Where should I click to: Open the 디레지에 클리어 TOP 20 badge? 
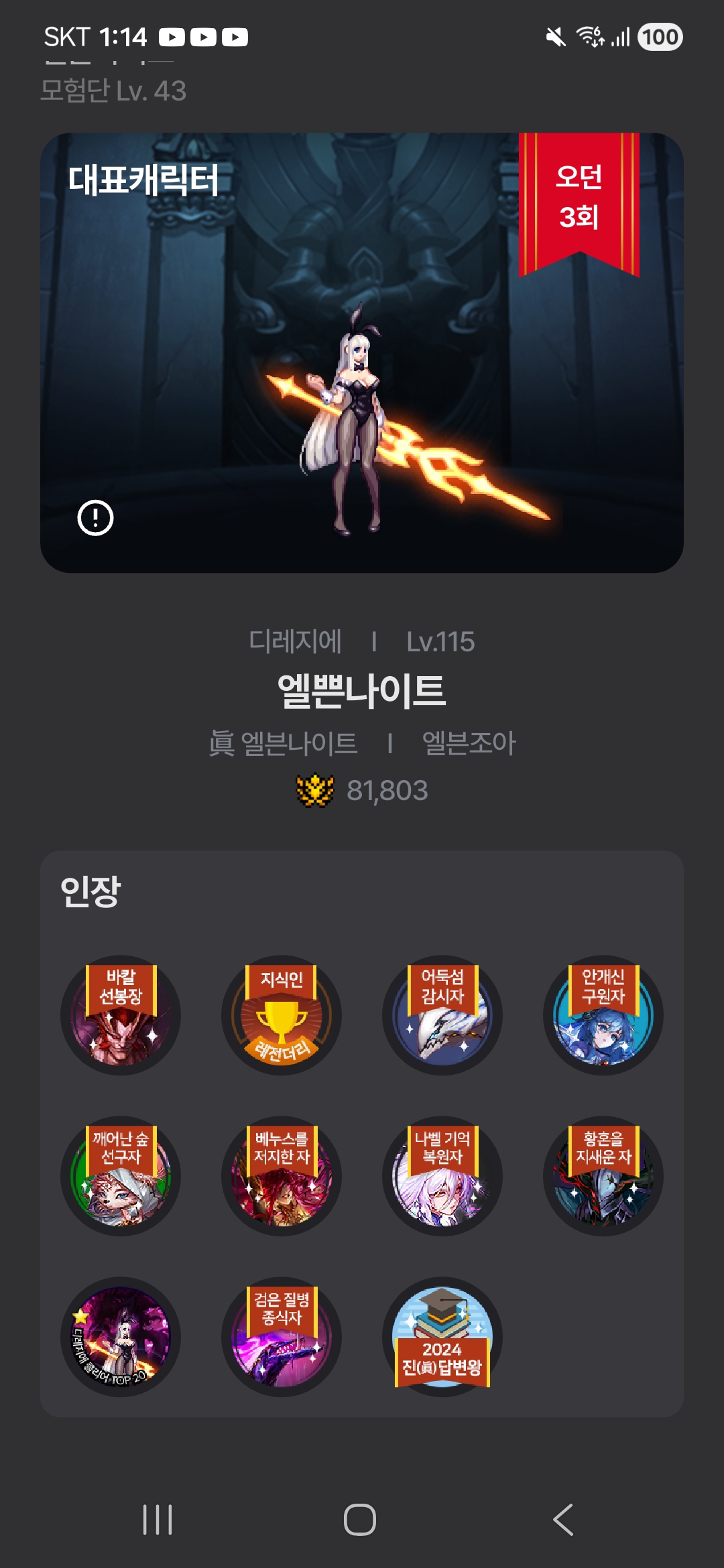[x=121, y=1337]
